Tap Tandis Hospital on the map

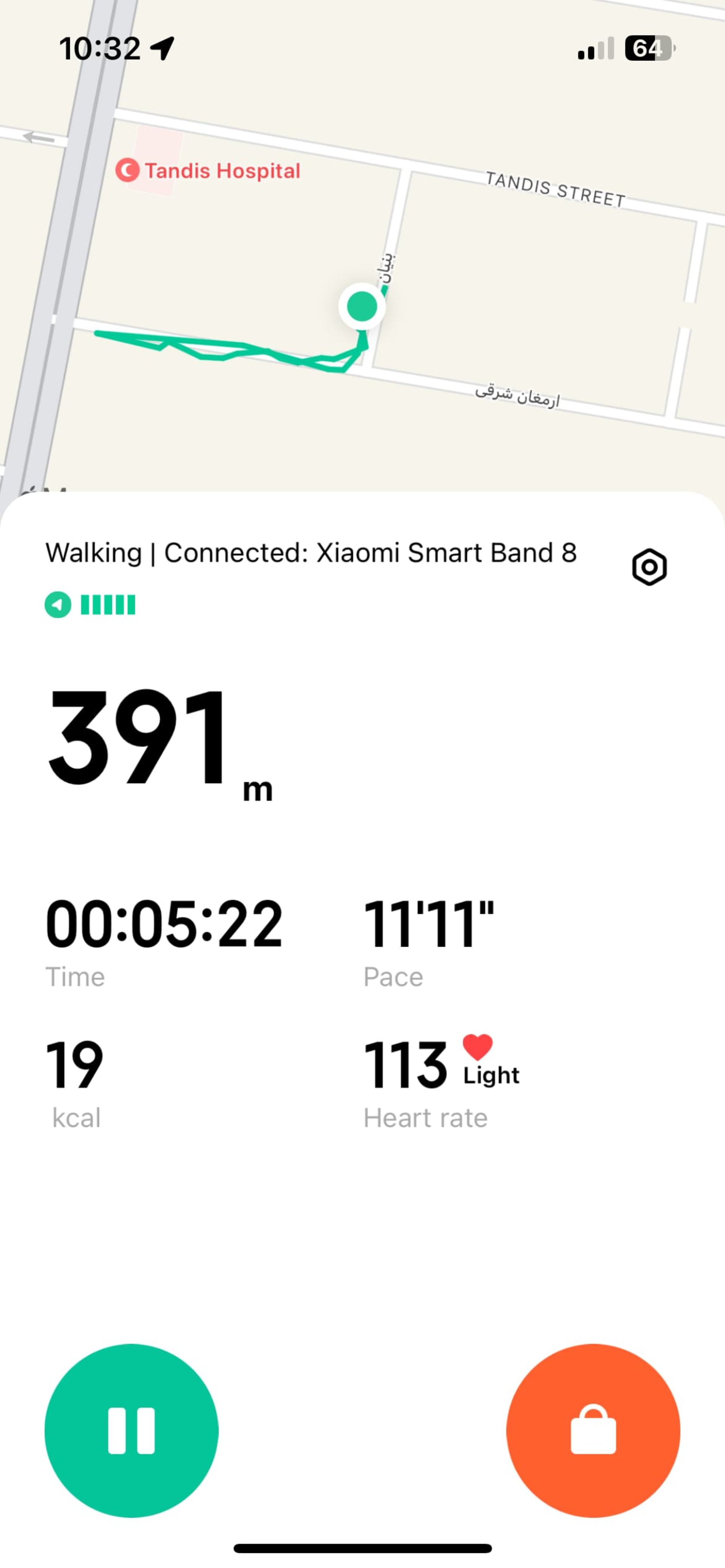pyautogui.click(x=208, y=171)
